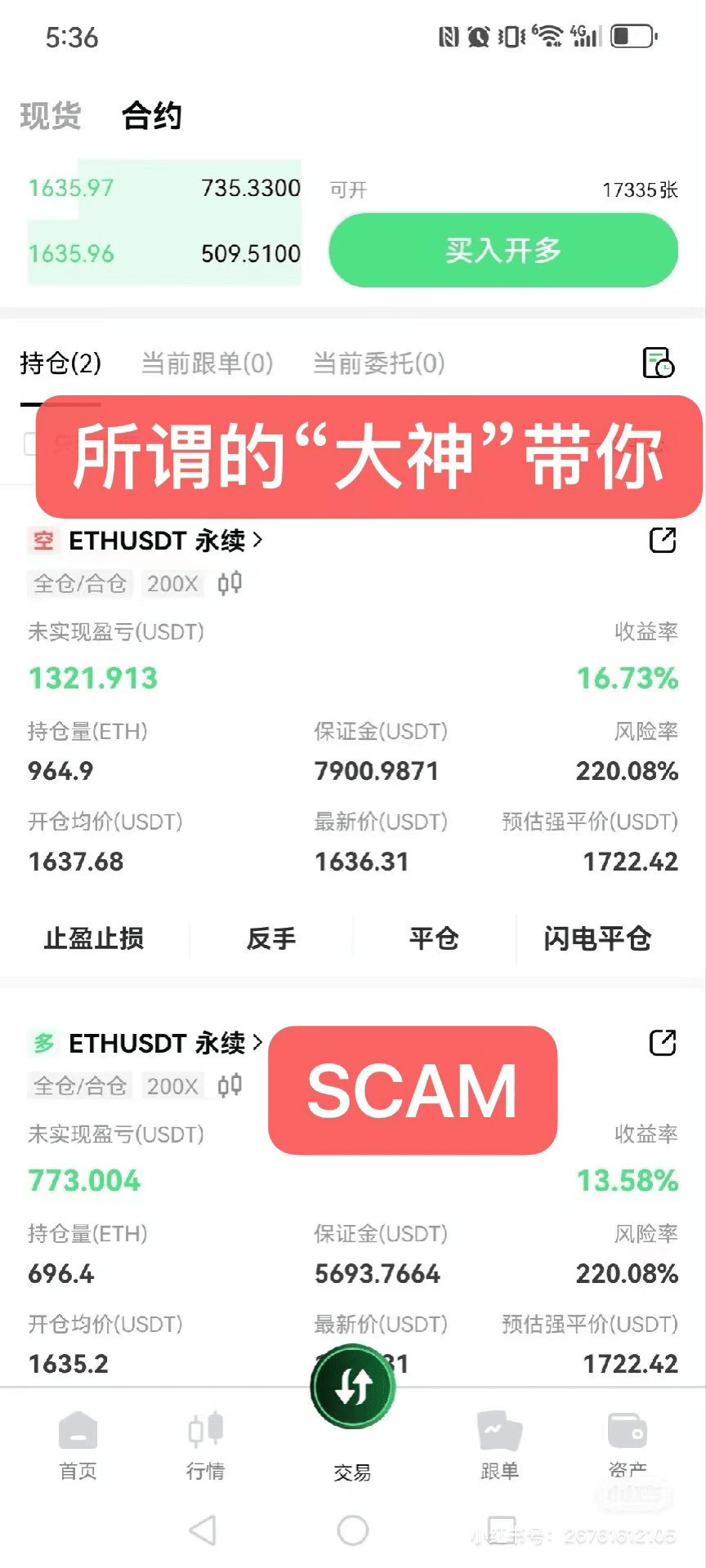Tap the 买入开多 button
Viewport: 706px width, 1568px height.
pos(503,250)
